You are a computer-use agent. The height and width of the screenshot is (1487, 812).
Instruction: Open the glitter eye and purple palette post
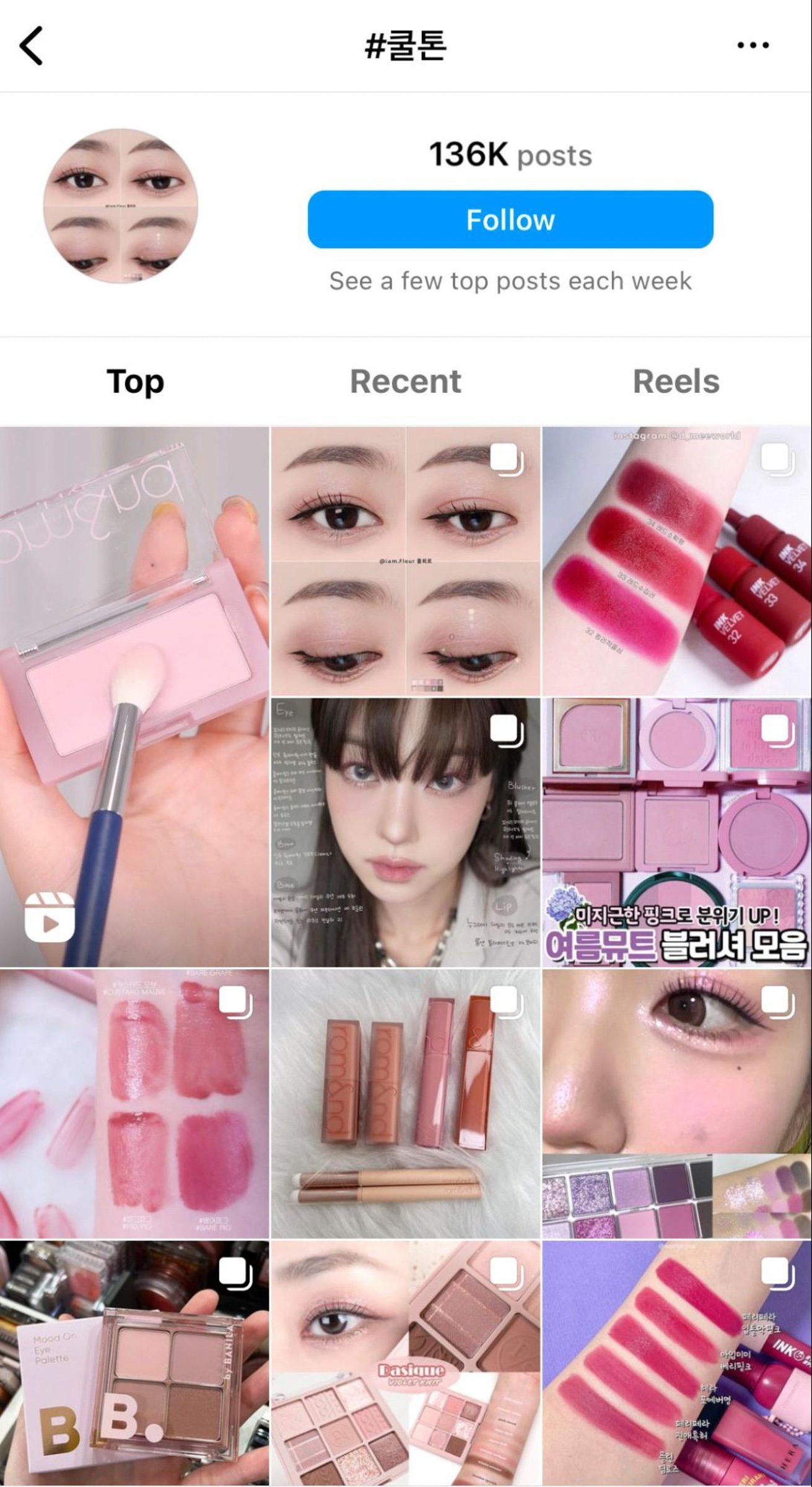(676, 1103)
